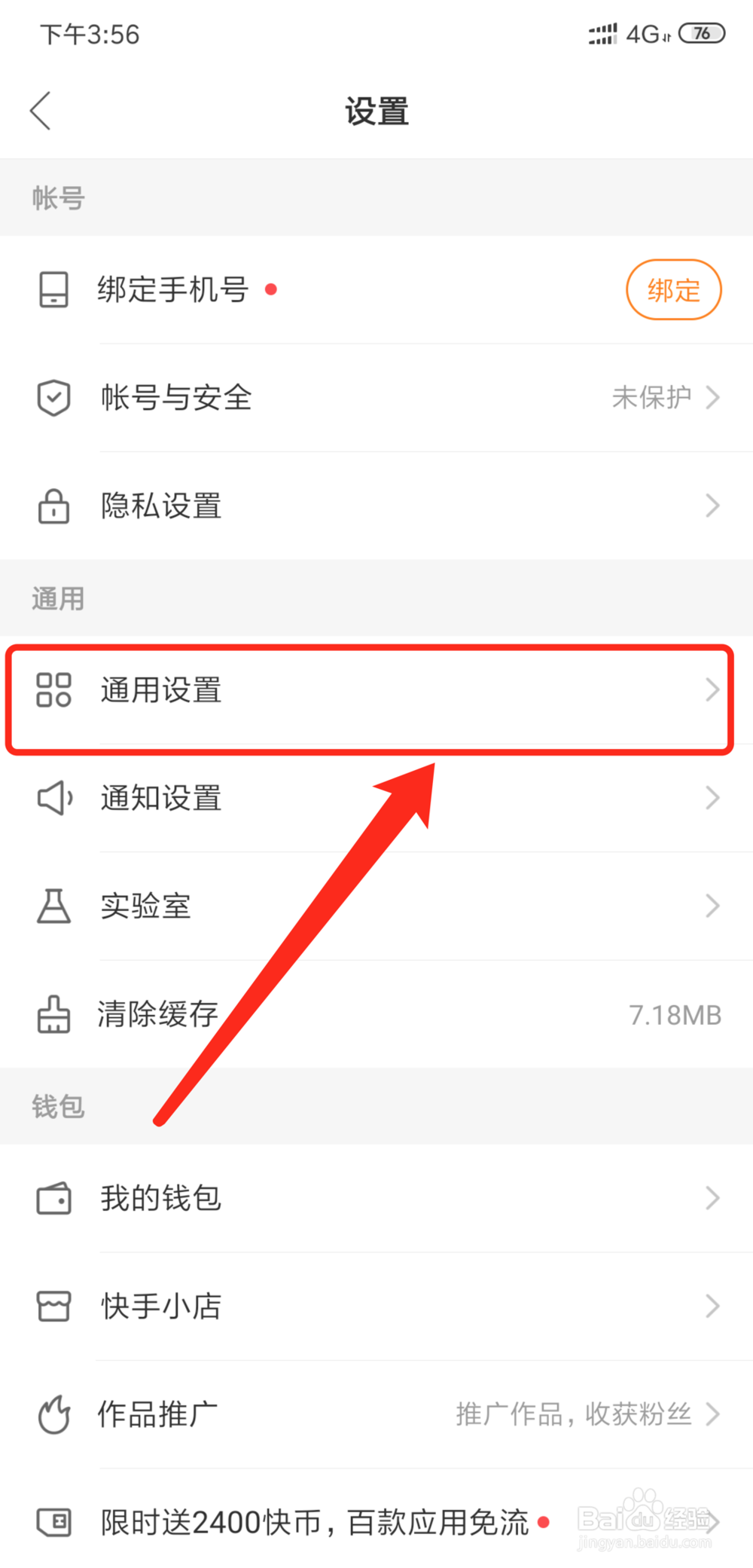Click the phone icon beside 绑定手机号
Screen dimensions: 753x1568
52,289
